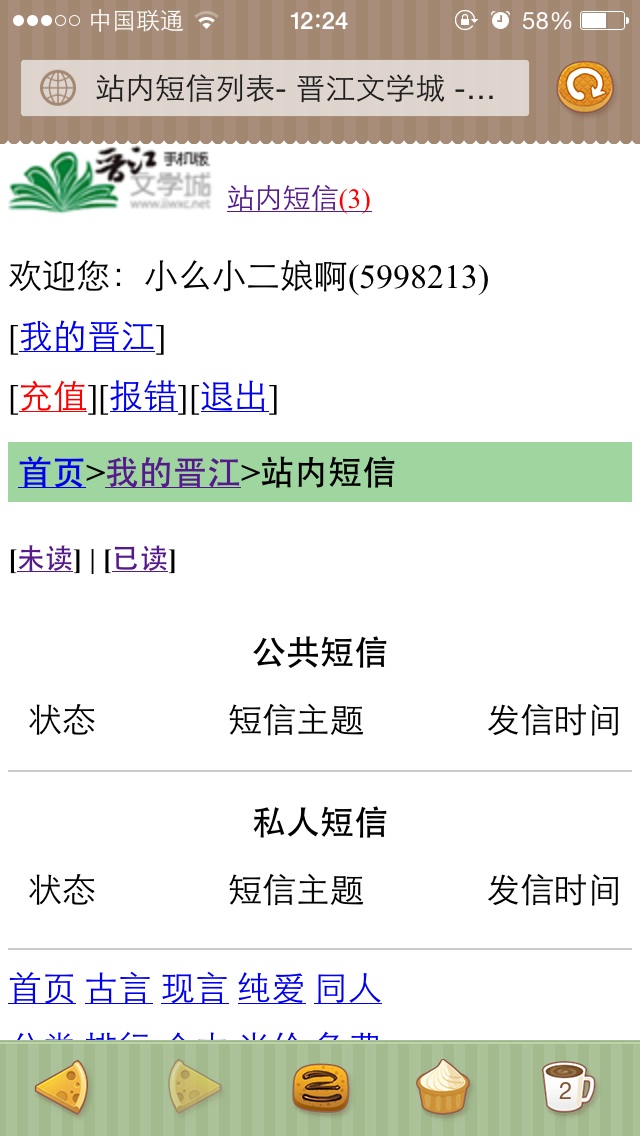The image size is (640, 1136).
Task: Open the 现言 category link
Action: [x=195, y=989]
